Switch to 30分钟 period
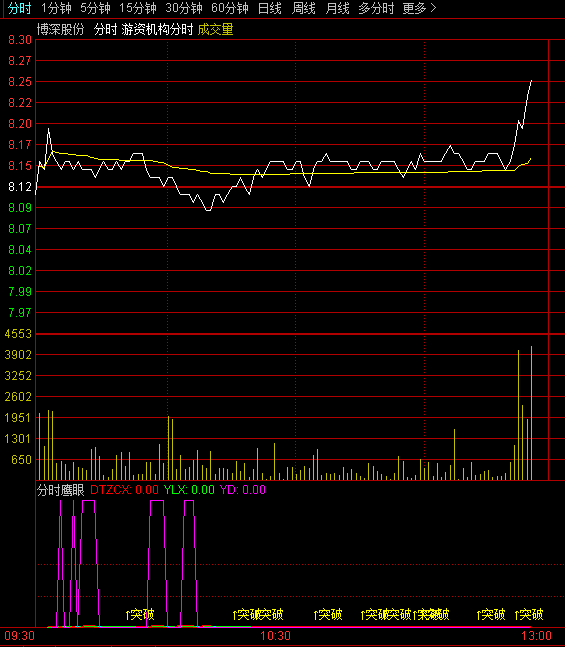Screen dimensions: 565x647 tap(184, 8)
